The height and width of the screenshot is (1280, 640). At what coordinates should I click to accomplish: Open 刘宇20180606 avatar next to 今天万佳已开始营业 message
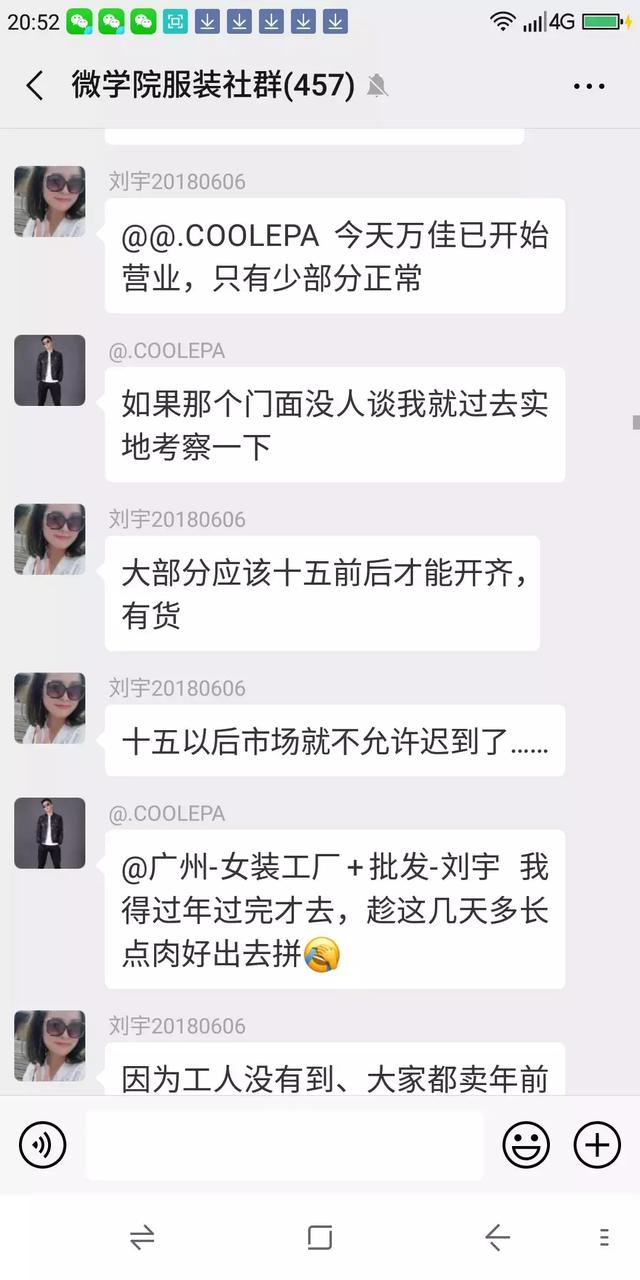click(50, 201)
